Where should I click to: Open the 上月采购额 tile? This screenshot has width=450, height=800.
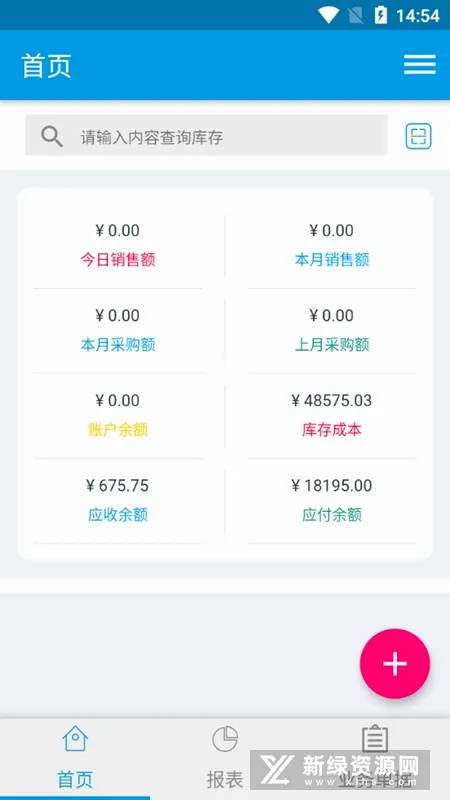click(x=332, y=331)
